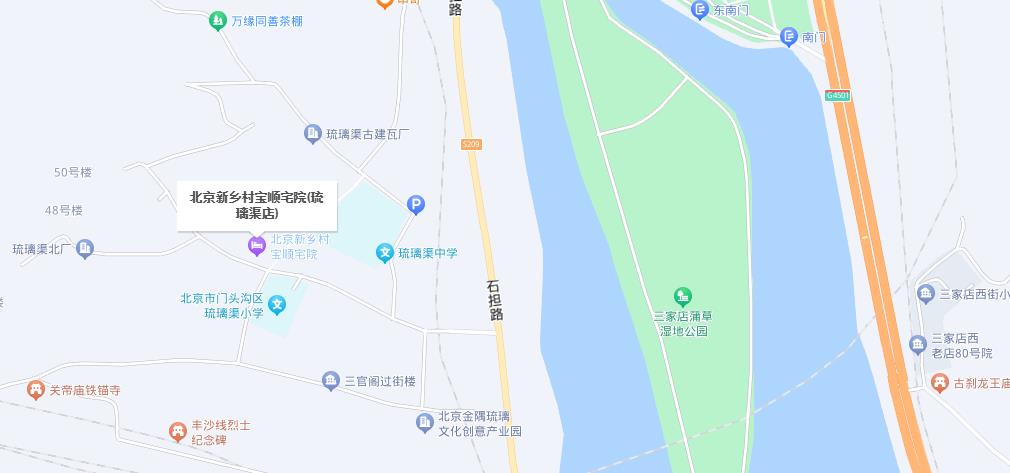Screen dimensions: 1010x473
Task: Tap the 关帝庙铁锚寺 temple marker
Action: point(36,390)
